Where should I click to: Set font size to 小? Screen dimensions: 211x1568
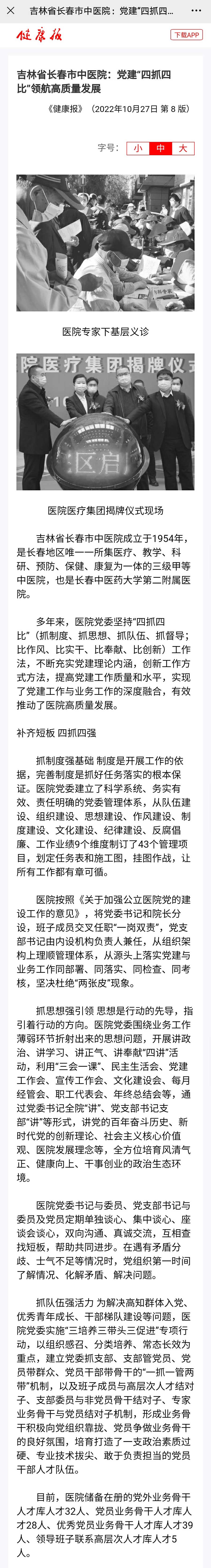138,148
